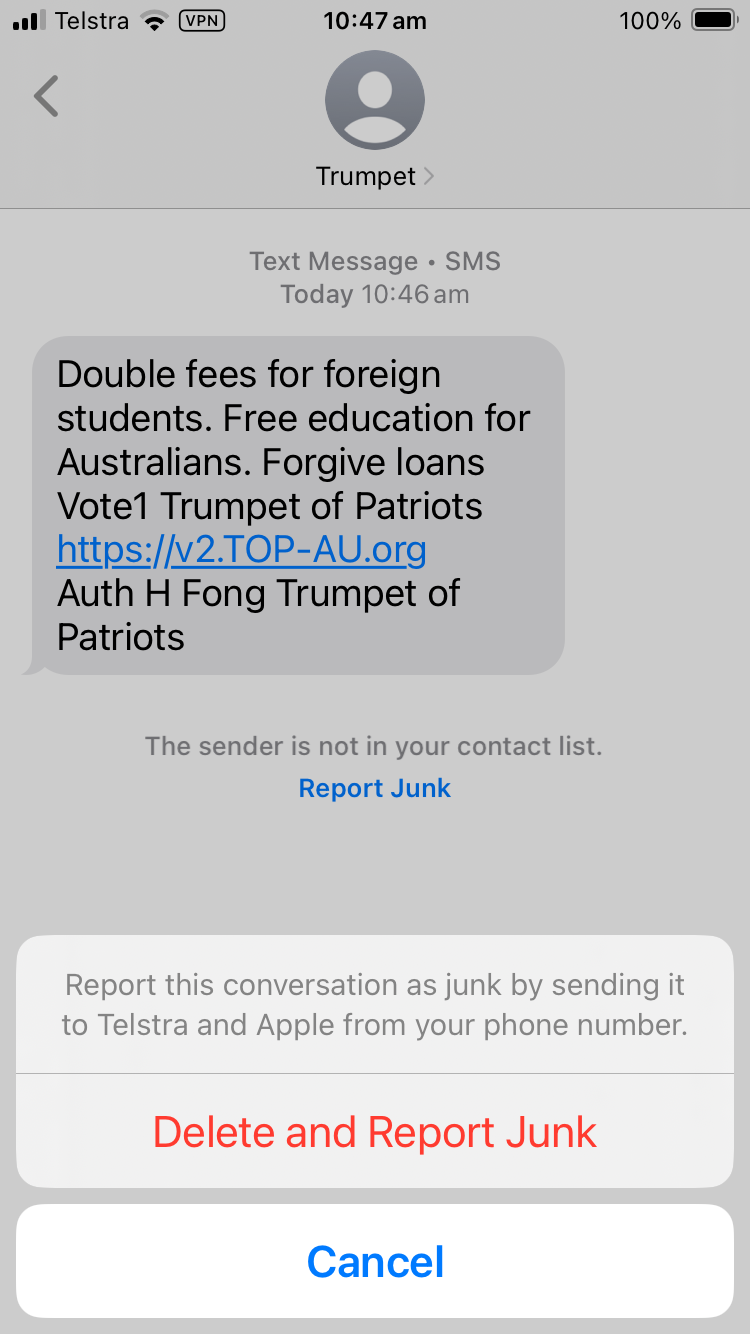Go back to the message list
This screenshot has height=1334, width=750.
pos(46,97)
